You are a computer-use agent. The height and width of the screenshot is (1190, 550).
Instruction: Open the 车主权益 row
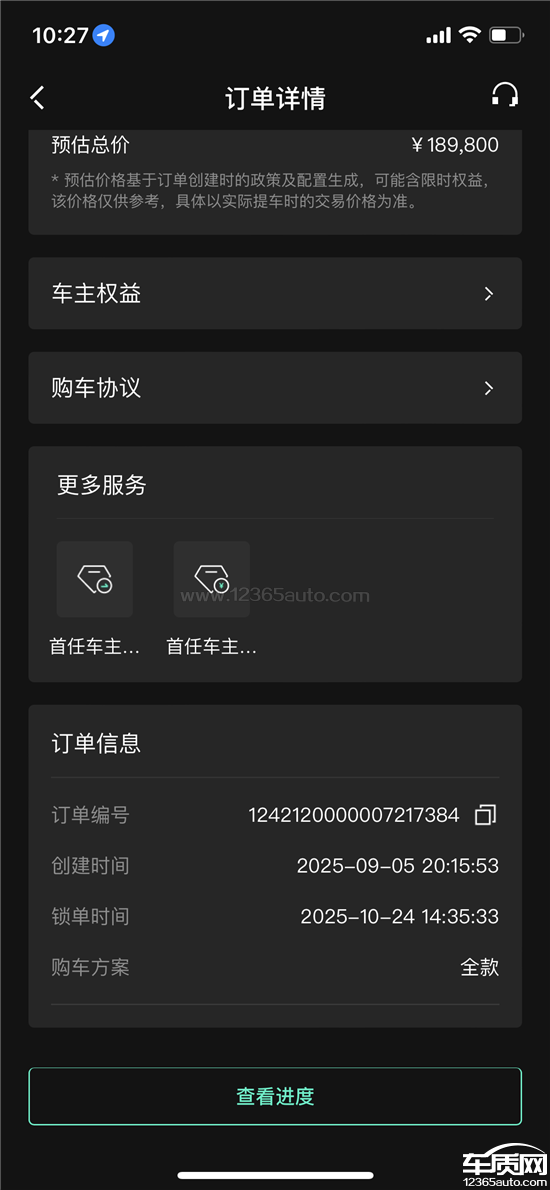[275, 294]
